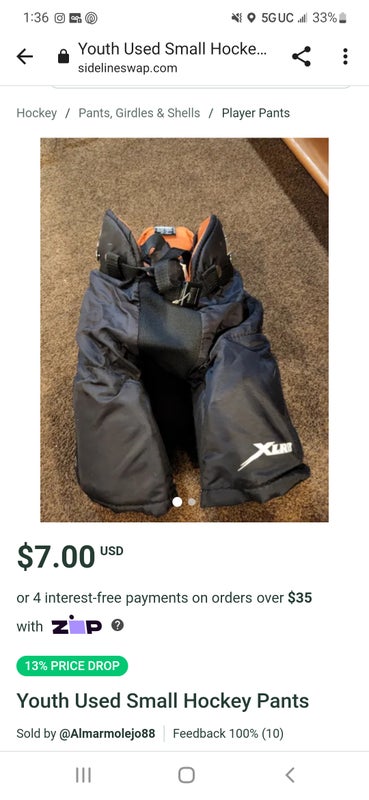View seller @Almarmolejo88 profile
This screenshot has height=800, width=369.
(x=107, y=734)
